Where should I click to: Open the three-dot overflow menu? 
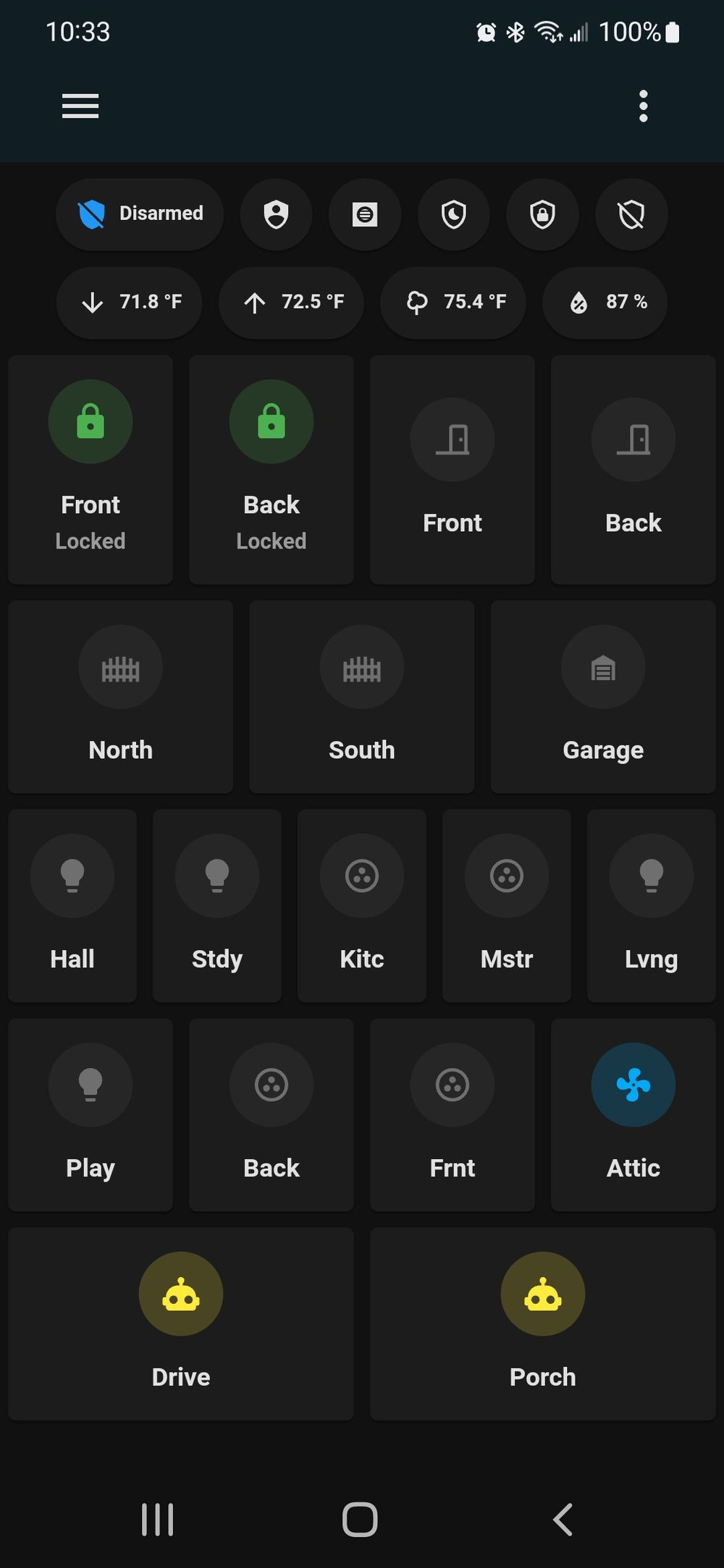click(644, 105)
